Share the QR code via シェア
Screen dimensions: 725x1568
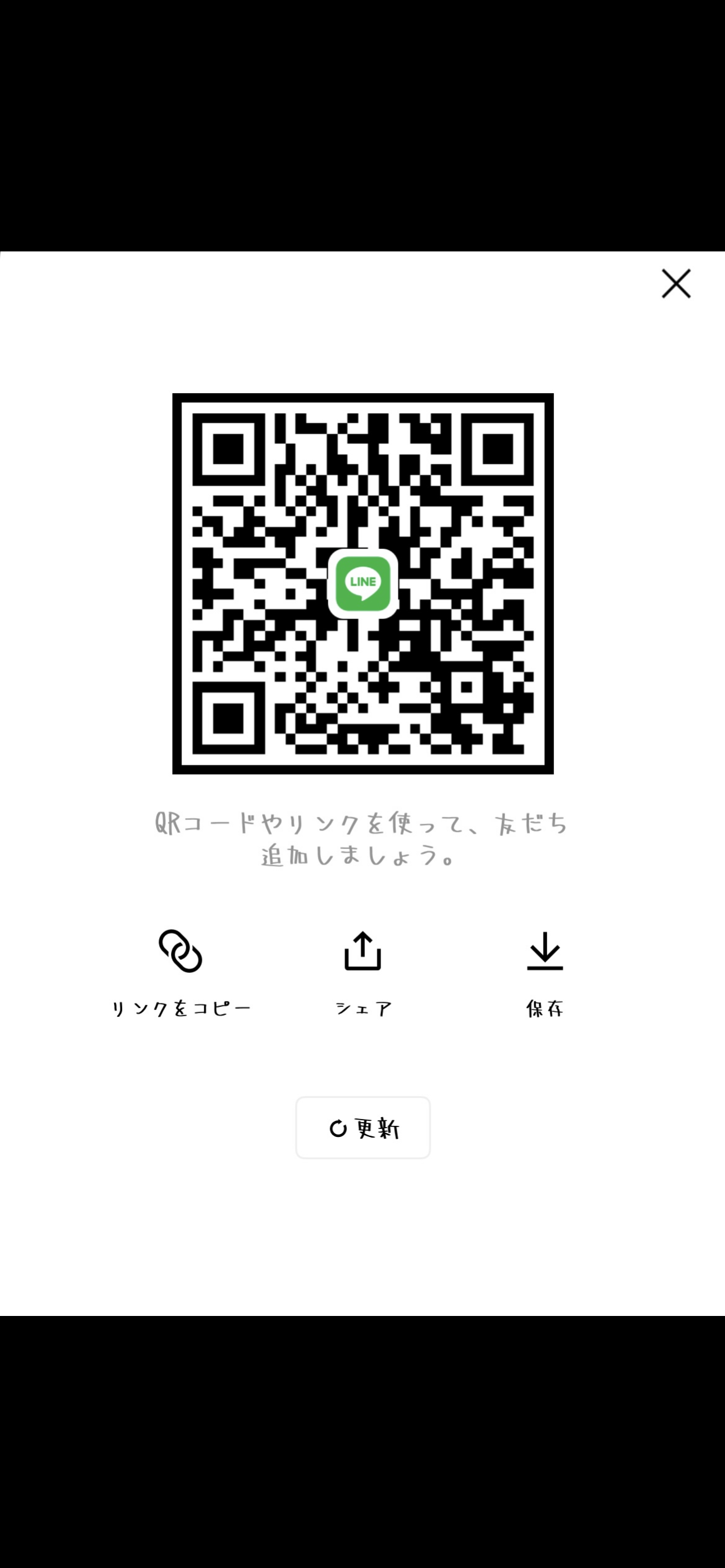click(x=362, y=972)
